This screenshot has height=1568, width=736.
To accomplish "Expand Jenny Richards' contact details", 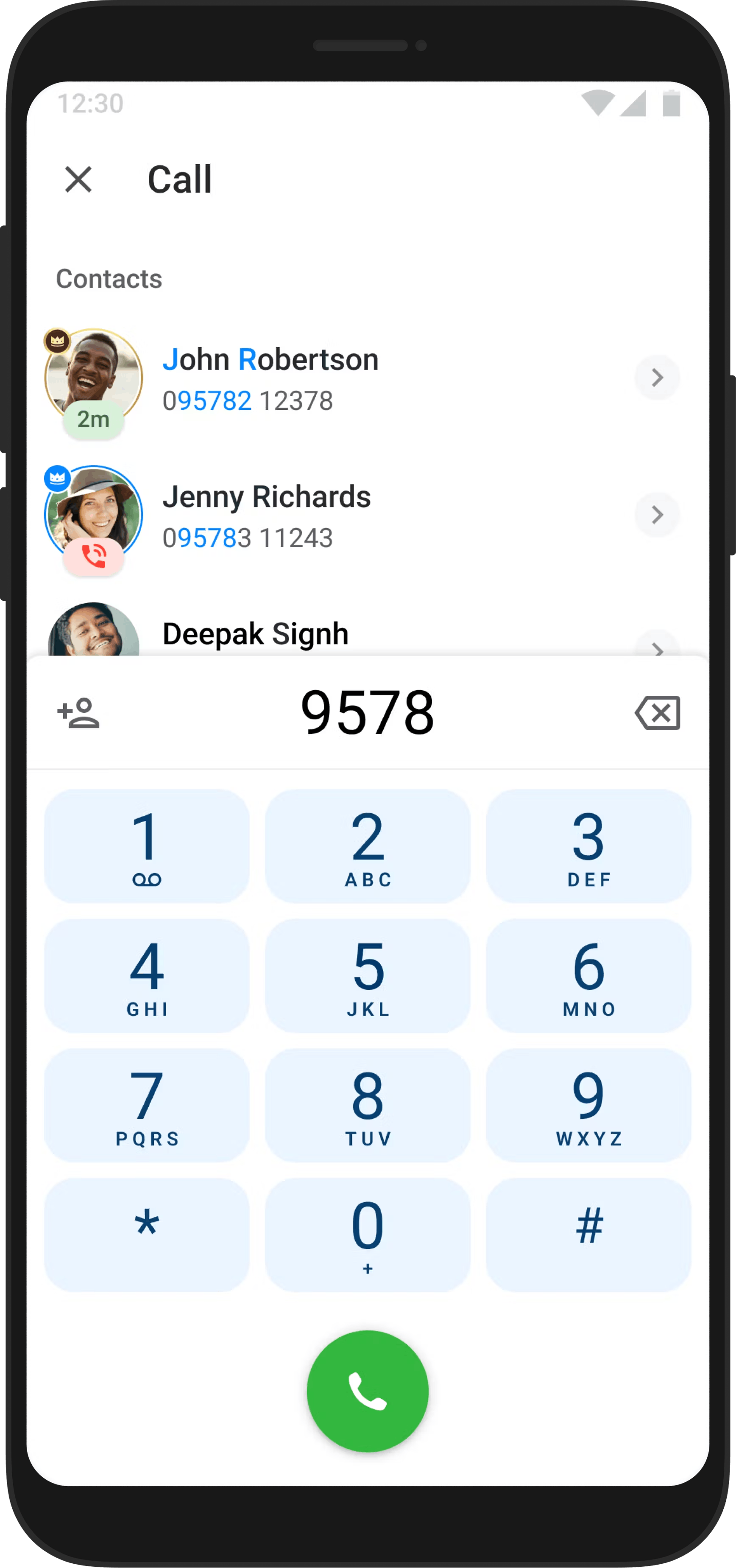I will (x=657, y=515).
